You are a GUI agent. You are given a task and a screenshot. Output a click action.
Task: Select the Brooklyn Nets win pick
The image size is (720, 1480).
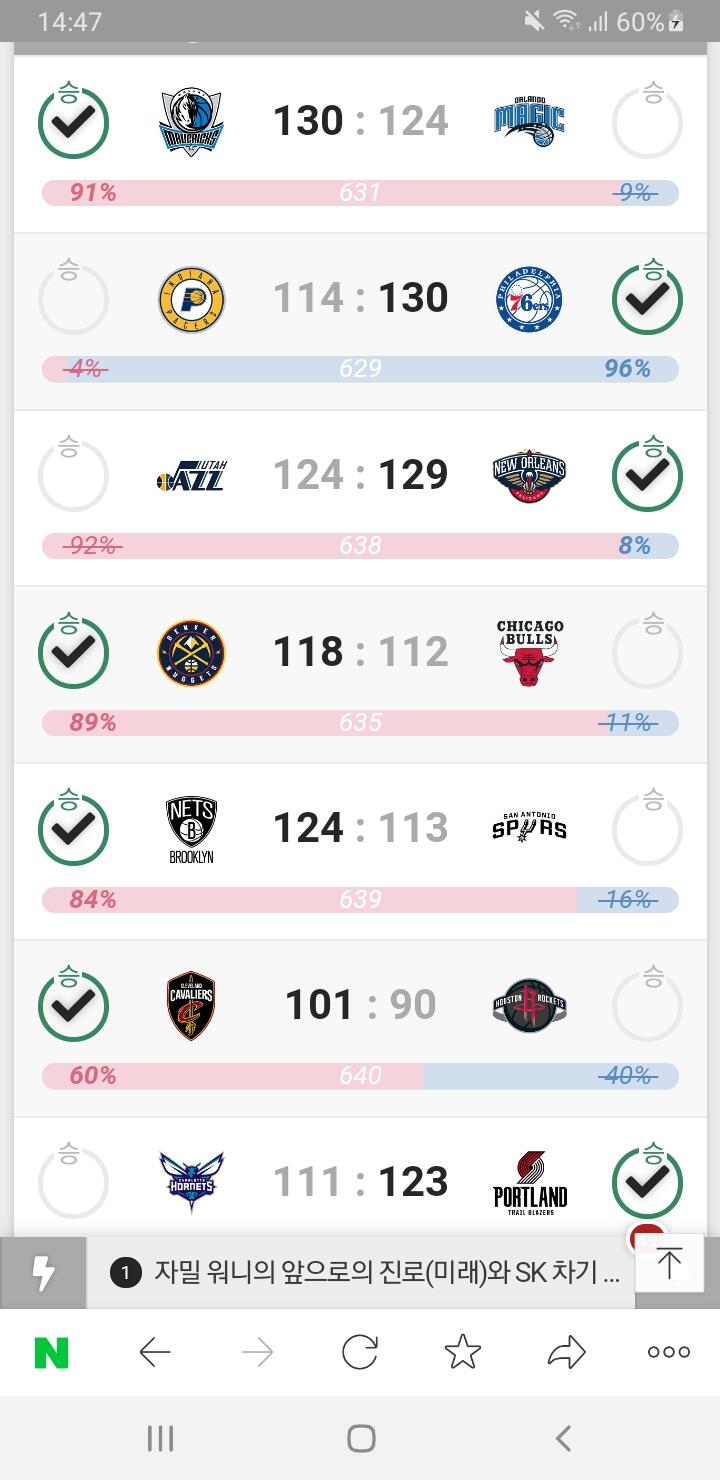coord(73,828)
